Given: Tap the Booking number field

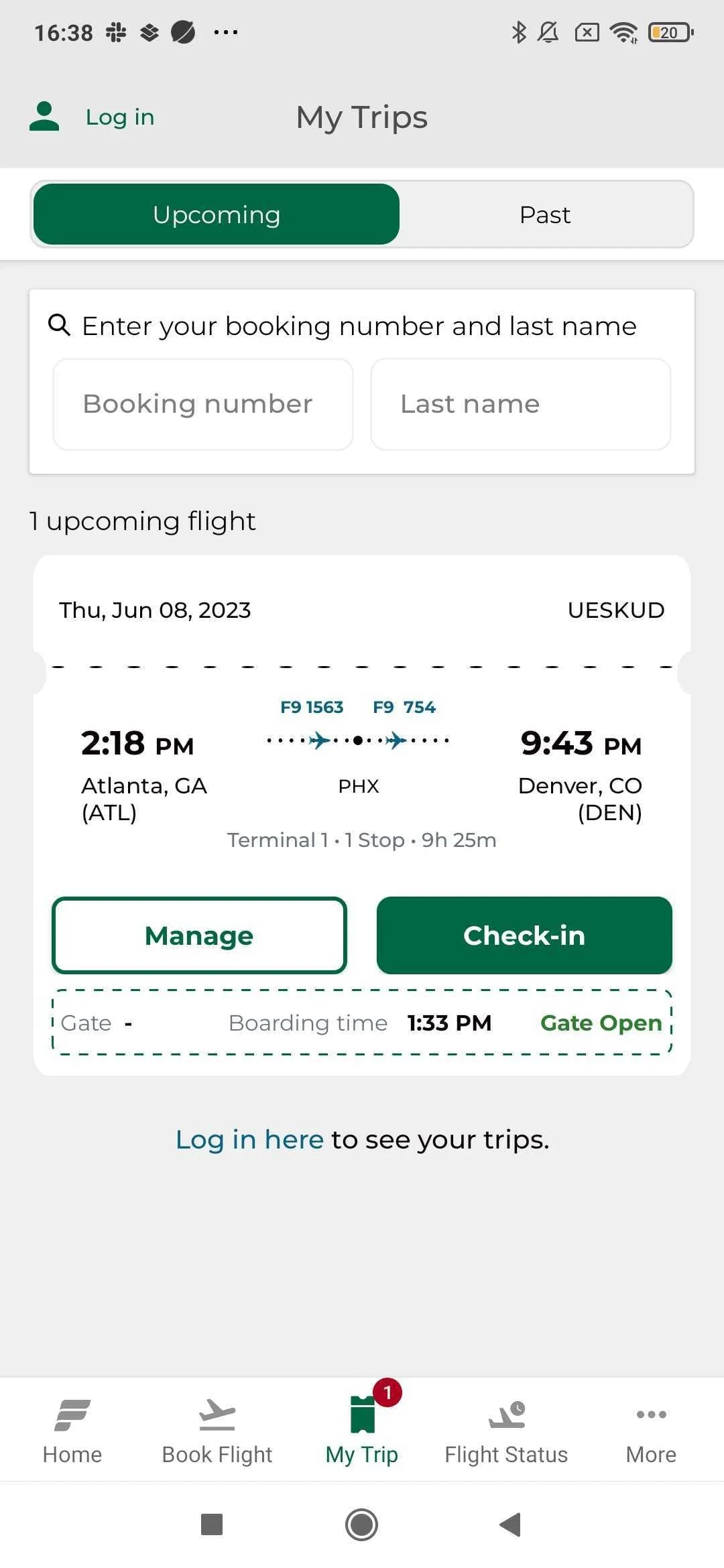Looking at the screenshot, I should tap(202, 403).
